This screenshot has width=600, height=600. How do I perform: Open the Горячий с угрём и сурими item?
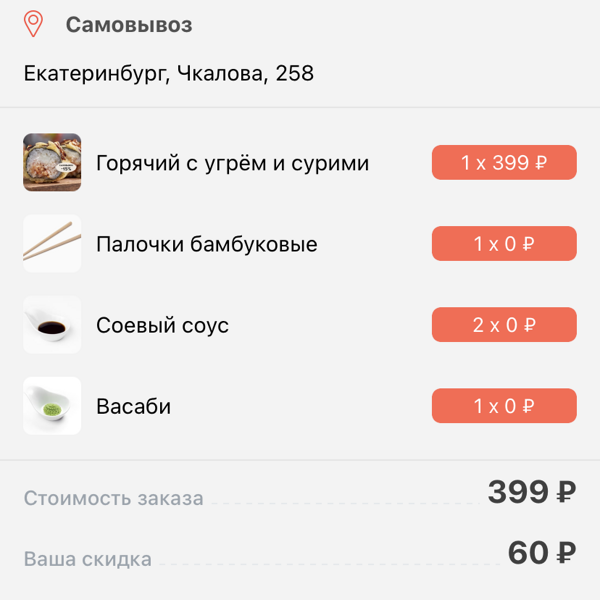232,163
